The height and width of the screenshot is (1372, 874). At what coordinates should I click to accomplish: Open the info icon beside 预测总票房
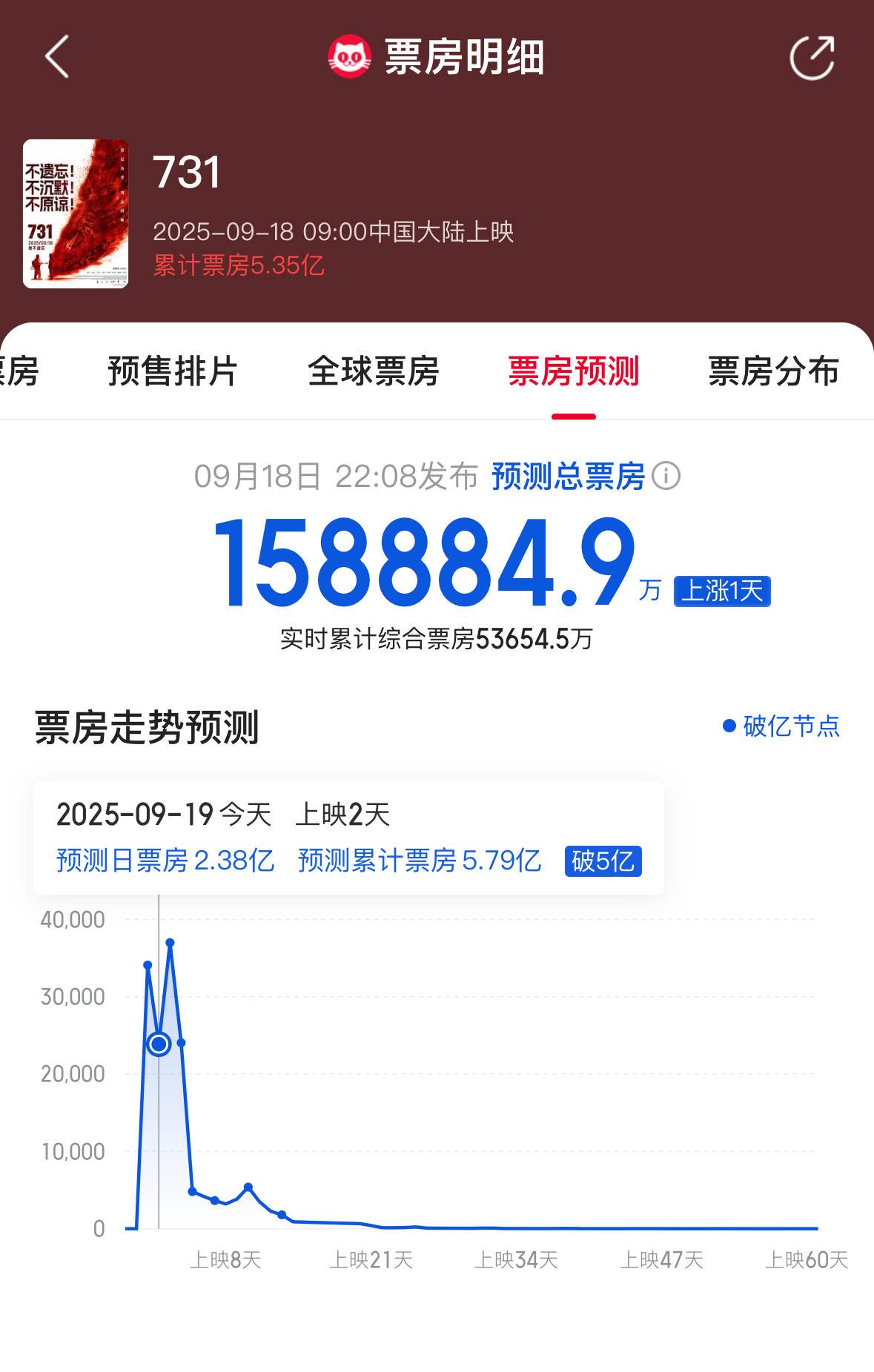(666, 476)
